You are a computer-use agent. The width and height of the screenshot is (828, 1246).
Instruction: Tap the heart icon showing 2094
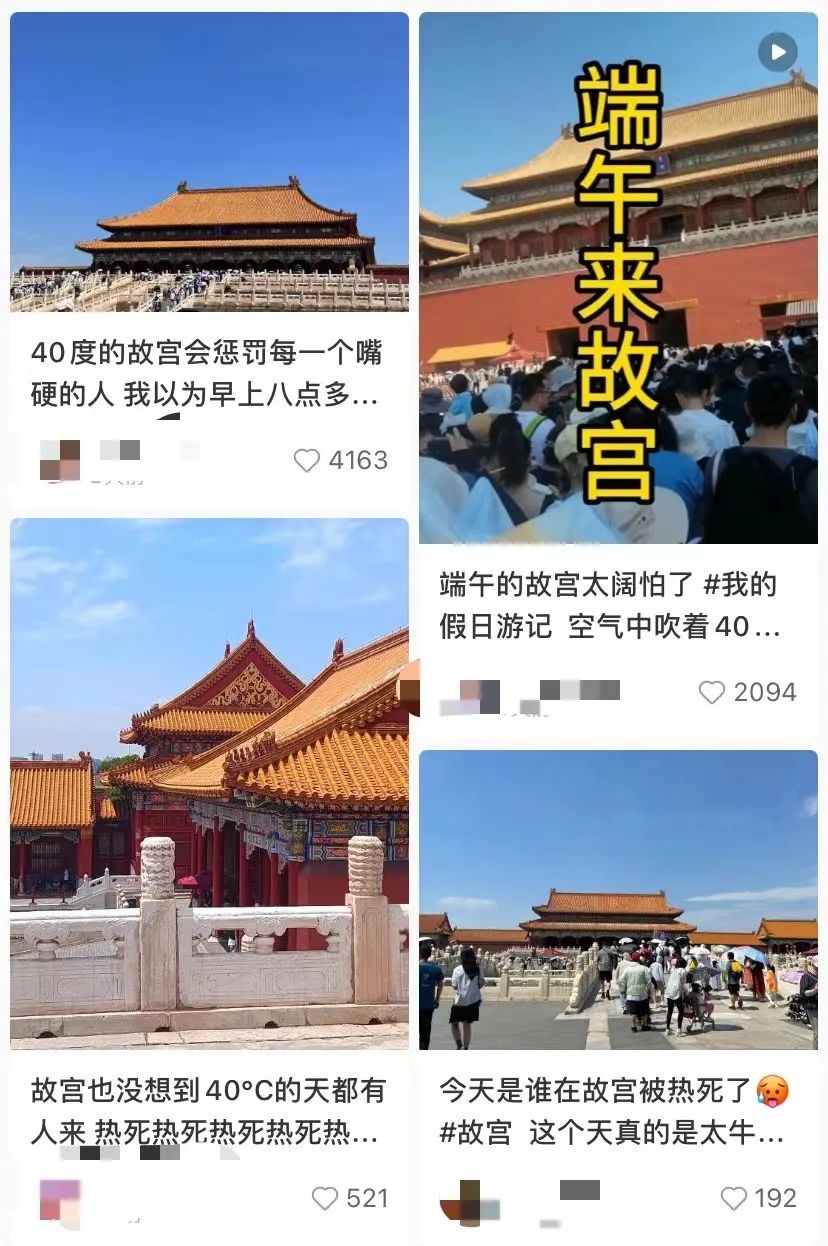[710, 691]
